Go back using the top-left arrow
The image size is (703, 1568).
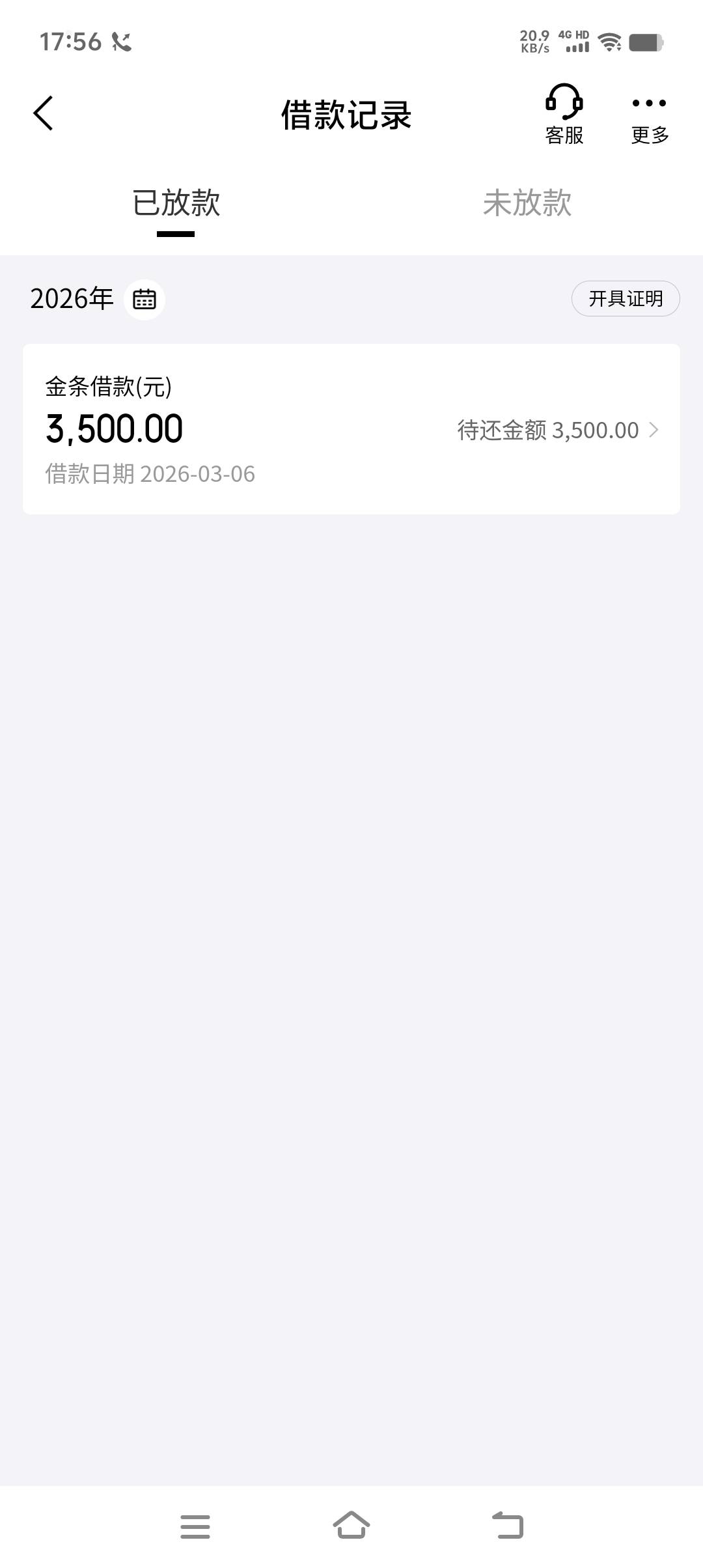pyautogui.click(x=43, y=113)
